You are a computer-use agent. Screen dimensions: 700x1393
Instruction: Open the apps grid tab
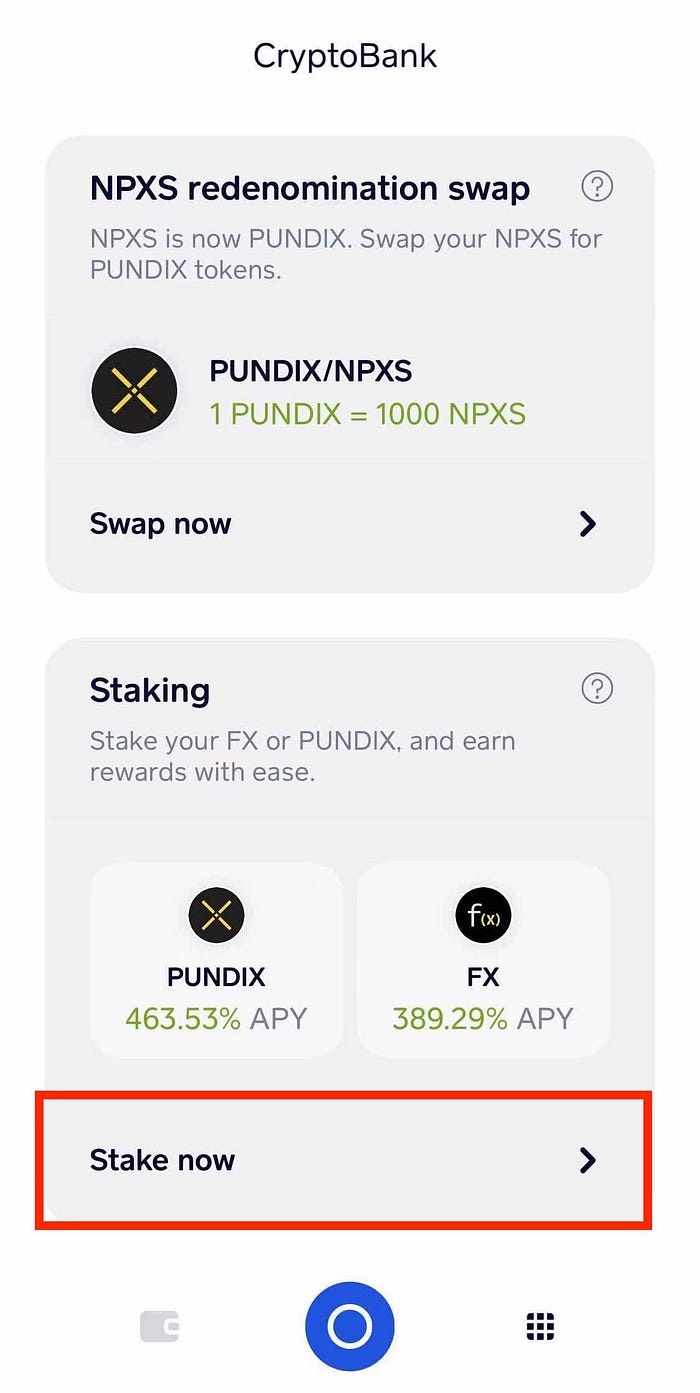pos(540,1327)
